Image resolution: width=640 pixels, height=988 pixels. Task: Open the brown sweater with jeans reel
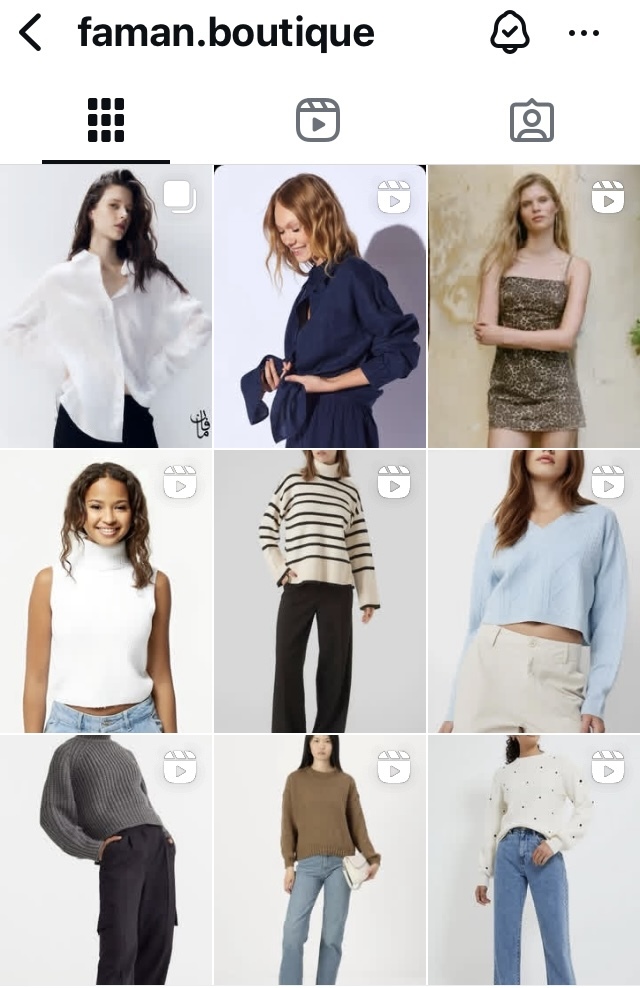point(319,860)
